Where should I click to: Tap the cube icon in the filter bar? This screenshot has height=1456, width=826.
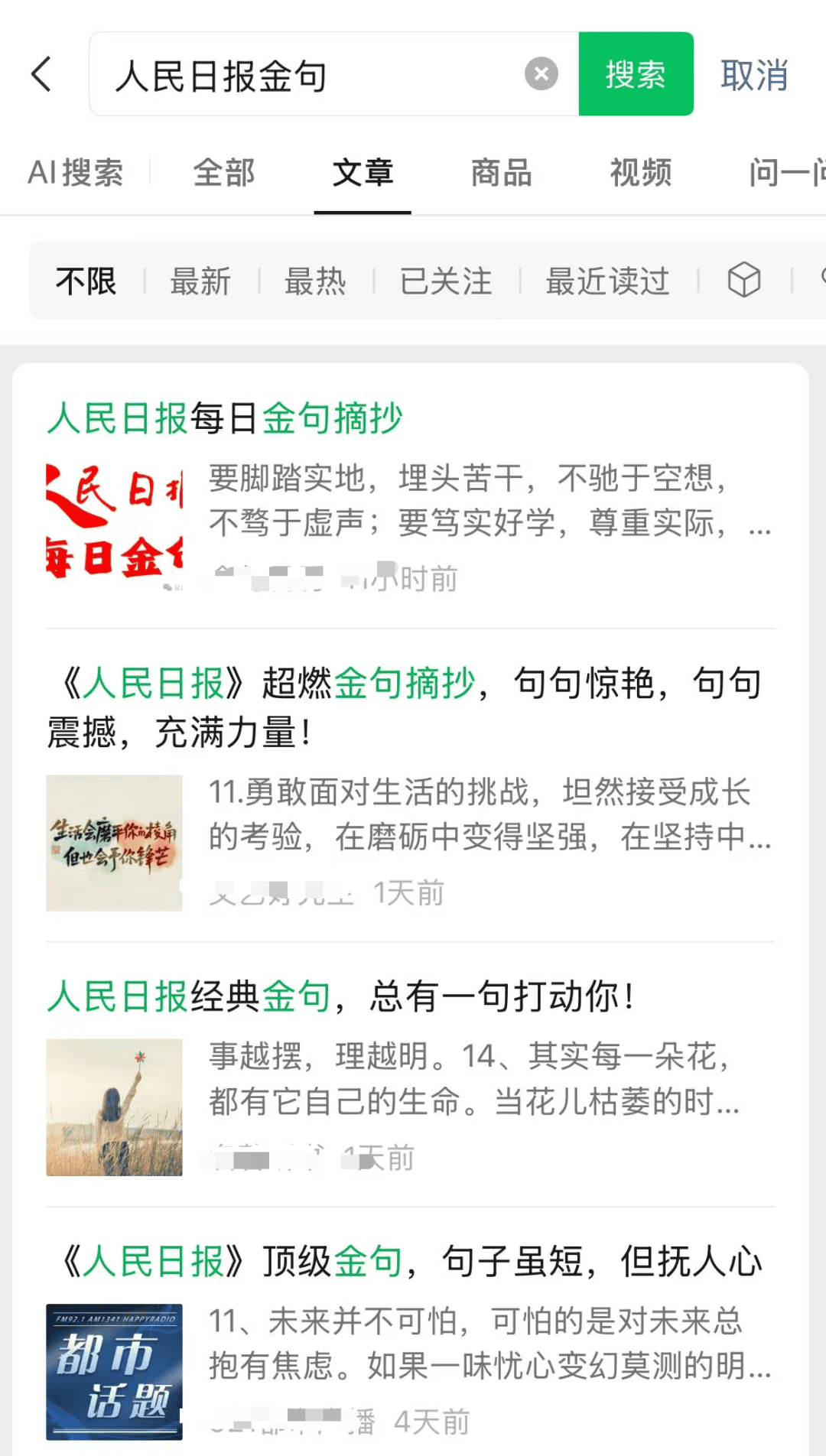pos(743,280)
